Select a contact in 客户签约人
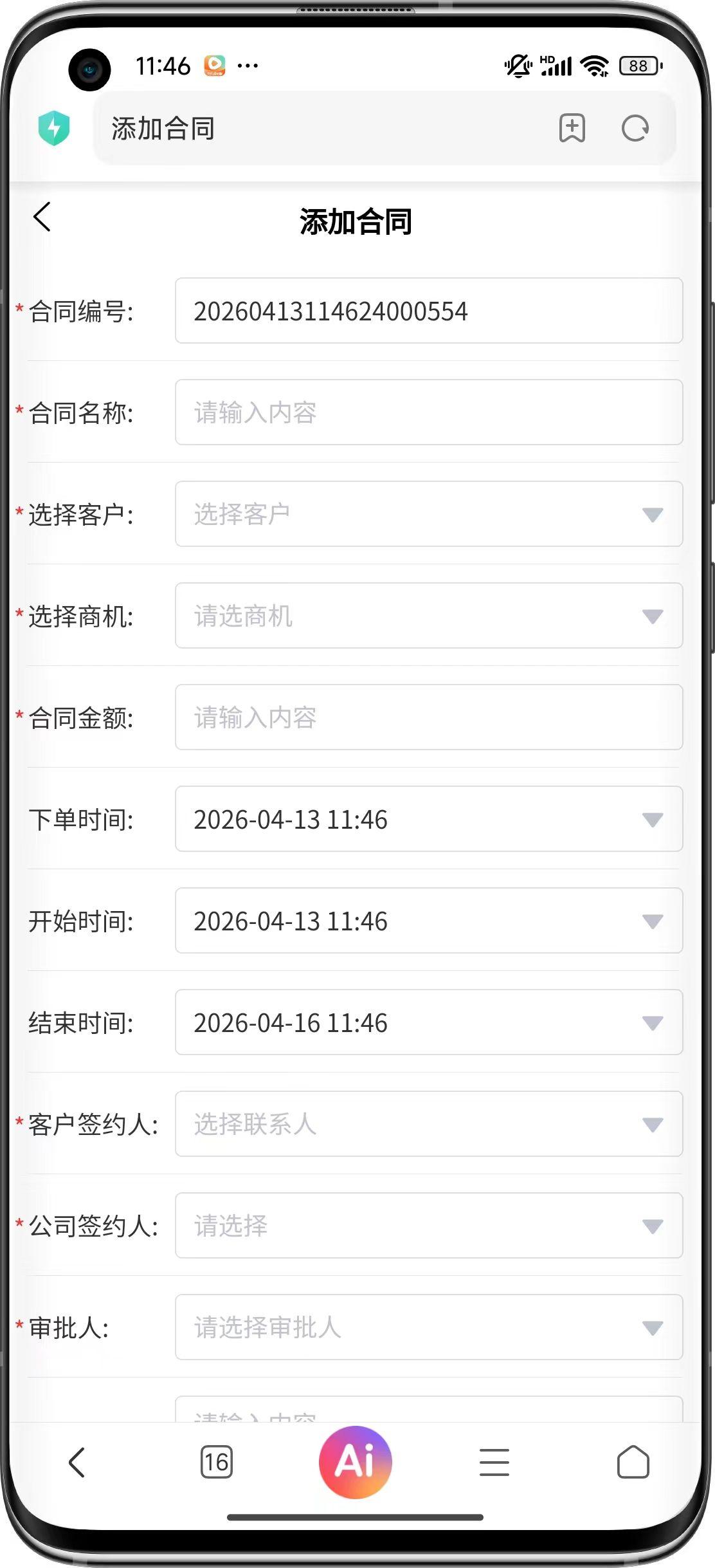Image resolution: width=715 pixels, height=1568 pixels. pyautogui.click(x=429, y=1124)
